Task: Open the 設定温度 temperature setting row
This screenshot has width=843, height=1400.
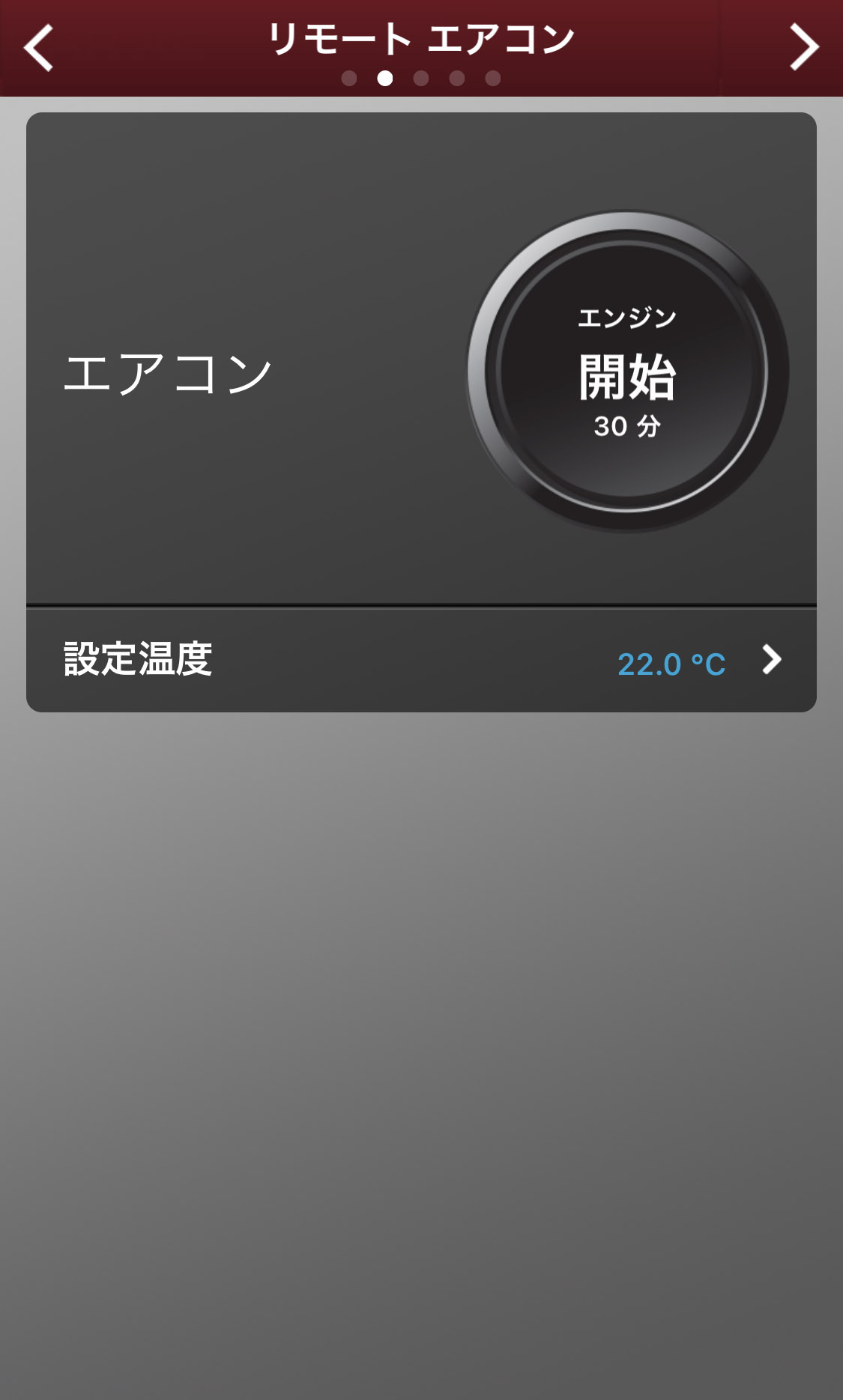Action: [x=421, y=661]
